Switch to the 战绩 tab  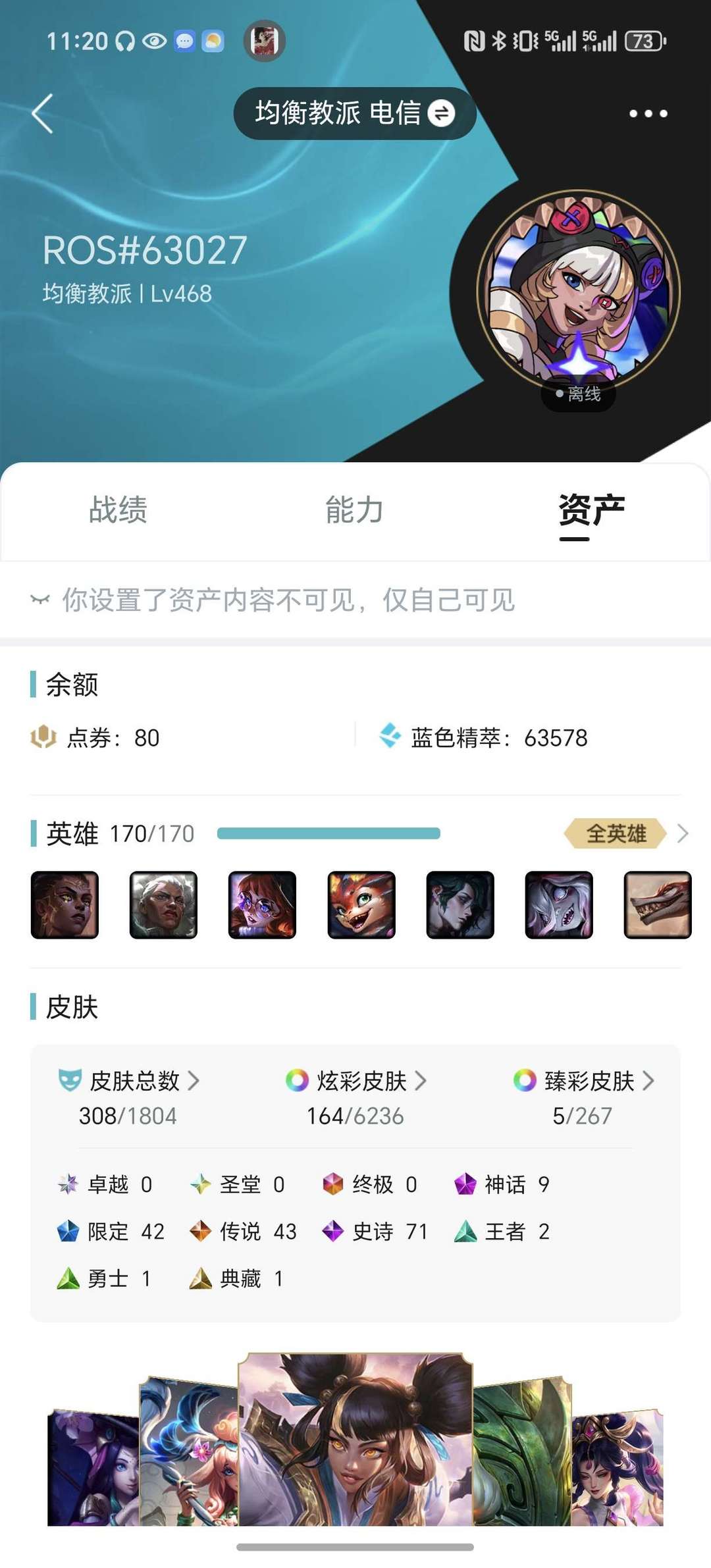[x=118, y=510]
